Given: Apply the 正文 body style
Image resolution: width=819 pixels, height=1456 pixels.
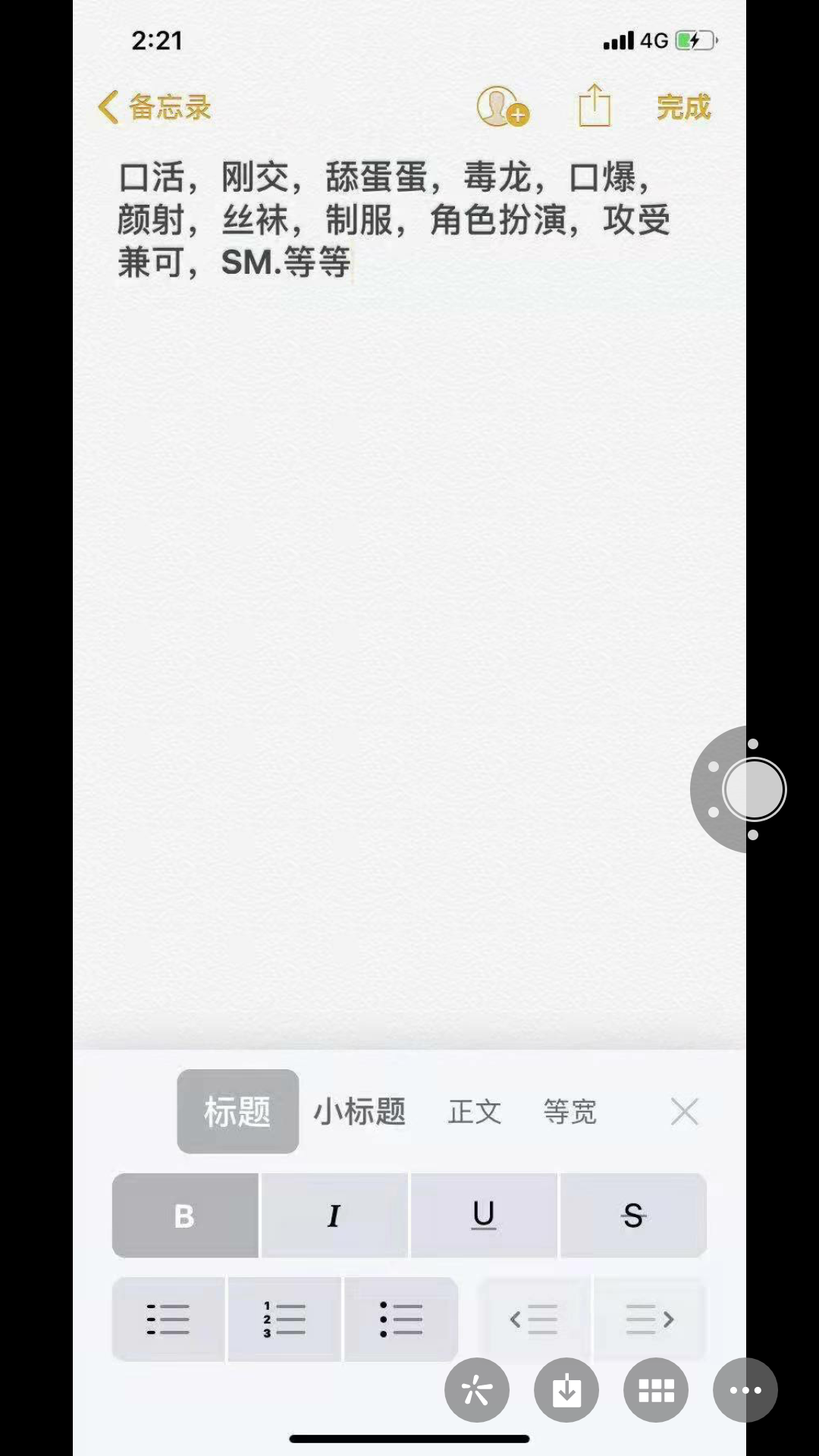Looking at the screenshot, I should pyautogui.click(x=475, y=1112).
